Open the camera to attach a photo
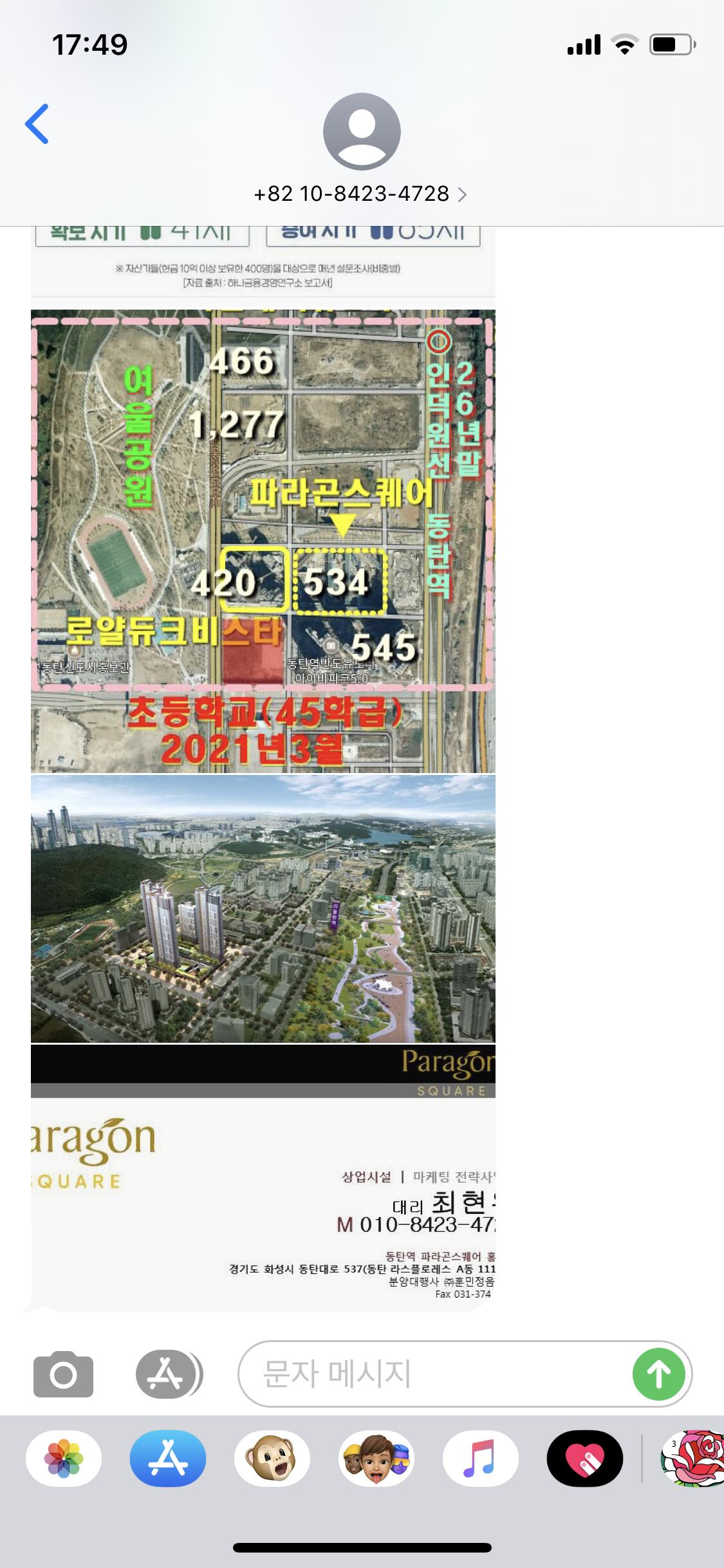The image size is (724, 1568). pyautogui.click(x=63, y=1374)
